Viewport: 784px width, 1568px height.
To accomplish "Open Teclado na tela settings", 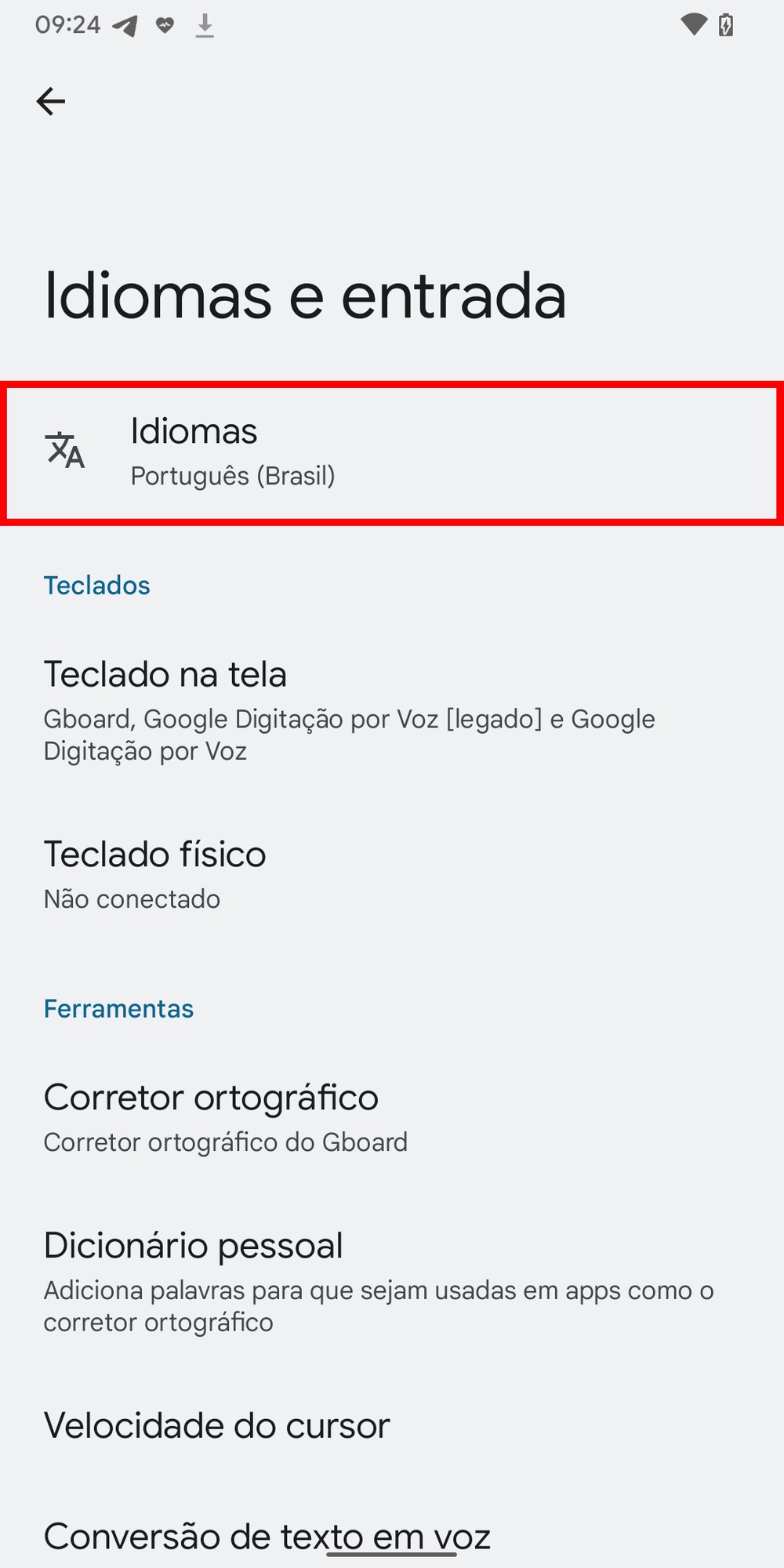I will [x=349, y=710].
